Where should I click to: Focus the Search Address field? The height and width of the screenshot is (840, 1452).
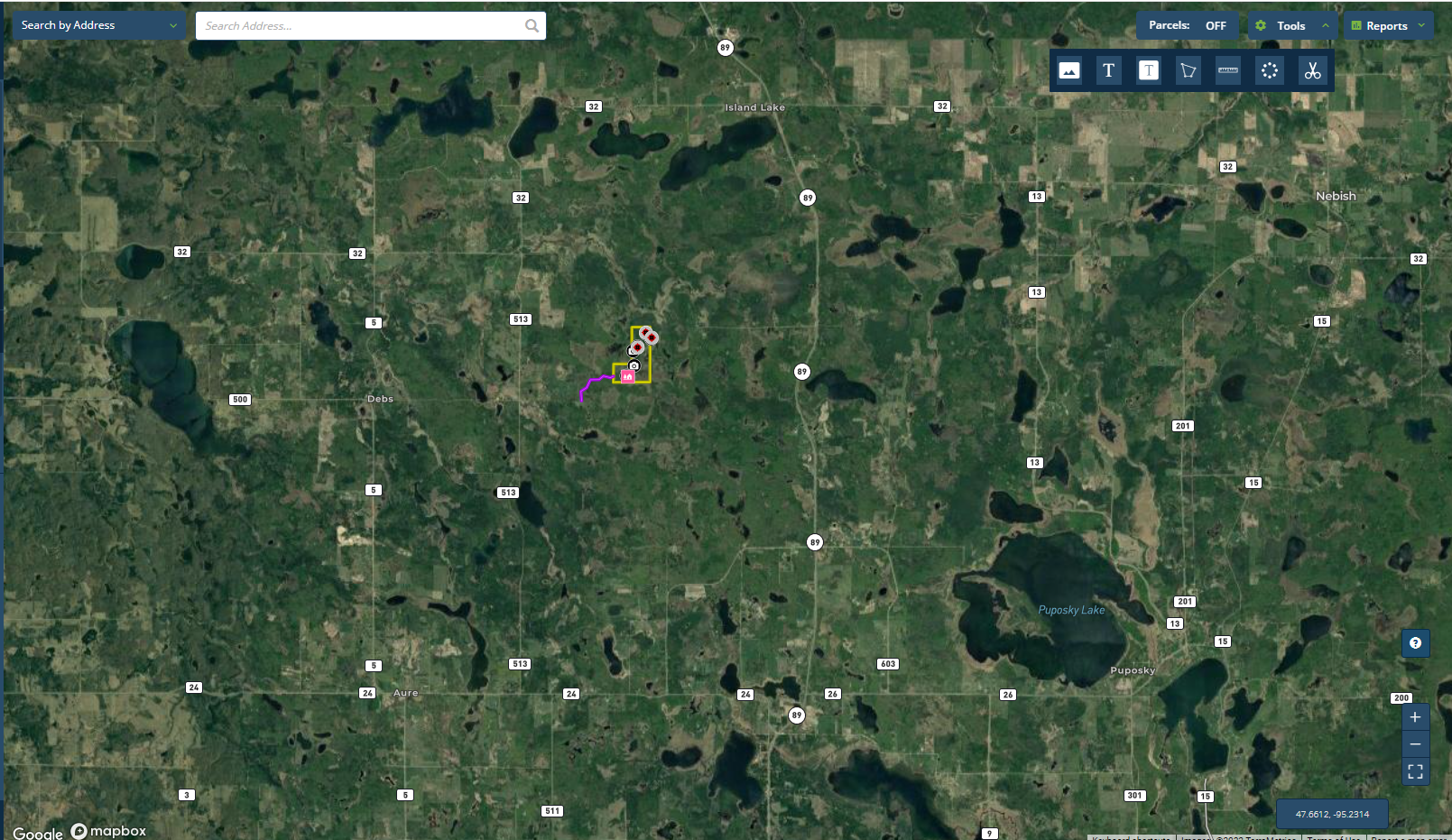(361, 26)
